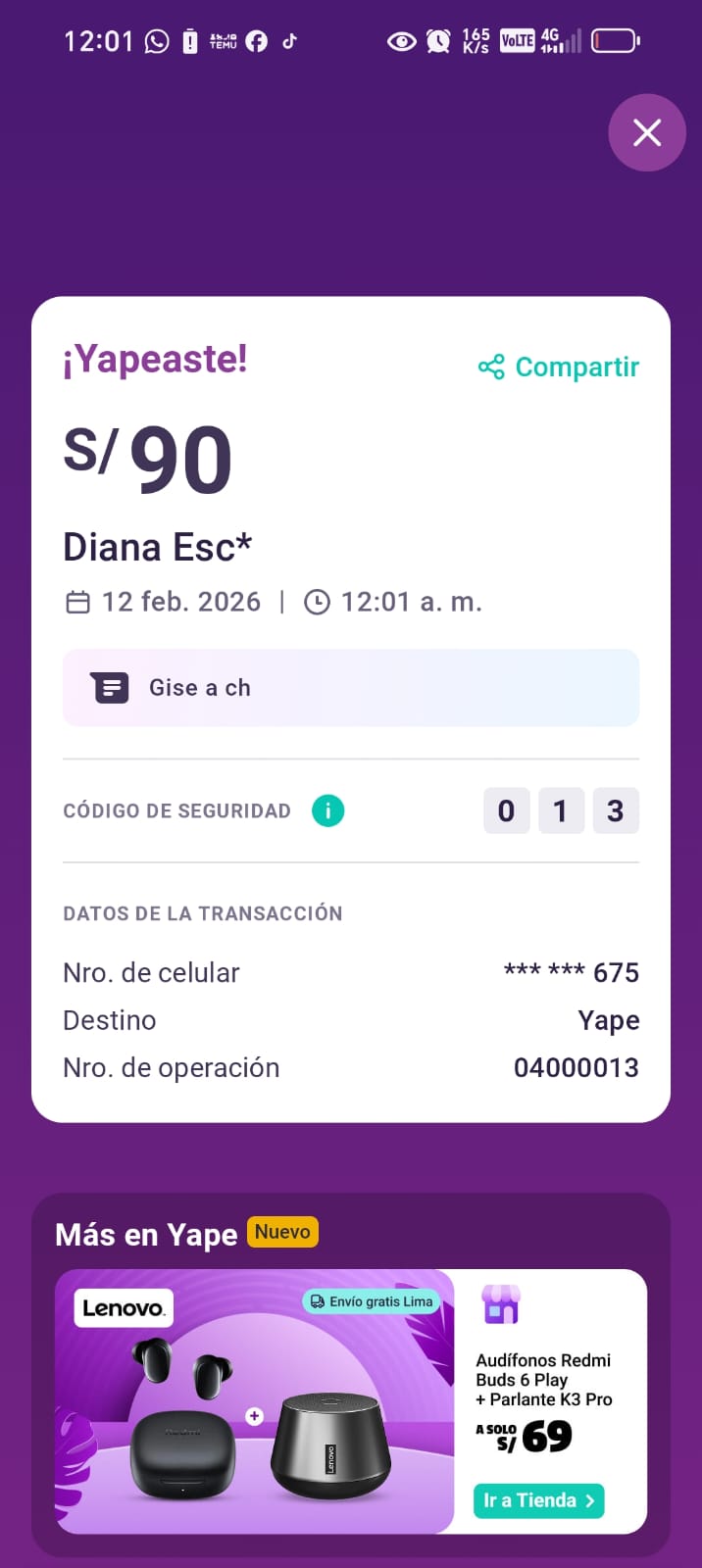Open the Ir a Tienda button
This screenshot has height=1568, width=702.
538,1500
